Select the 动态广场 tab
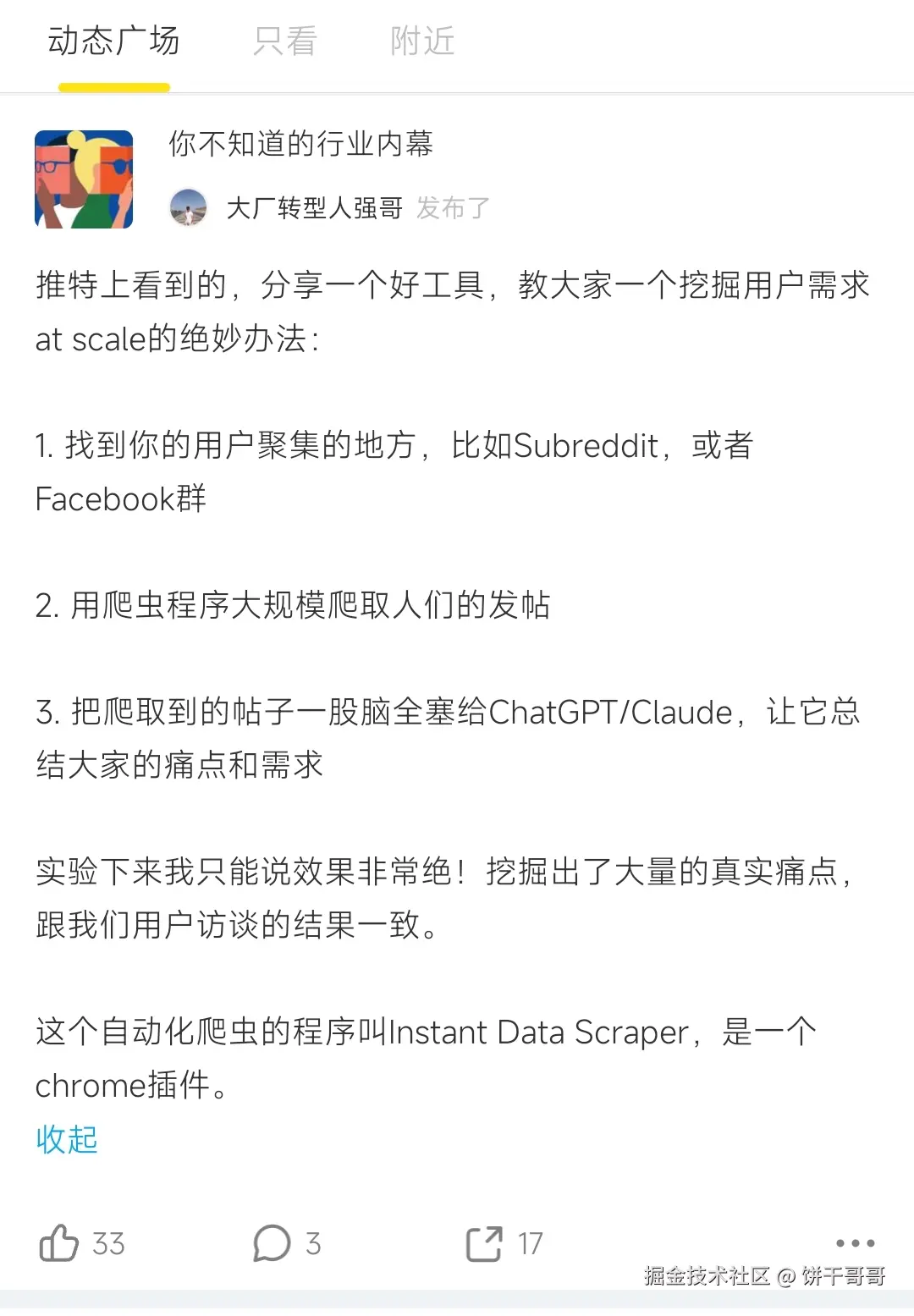This screenshot has height=1316, width=914. pos(113,41)
